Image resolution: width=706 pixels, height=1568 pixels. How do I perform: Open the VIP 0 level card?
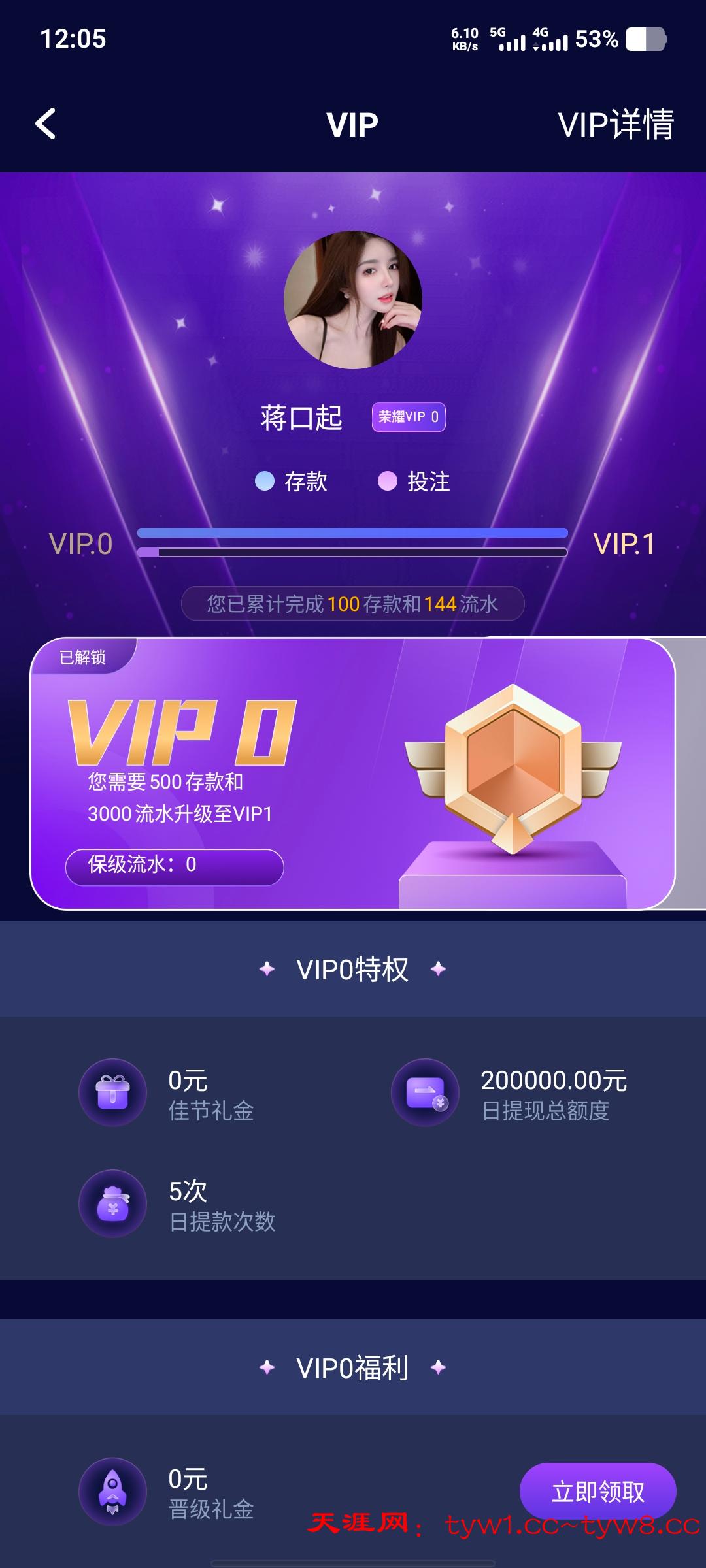(x=353, y=774)
